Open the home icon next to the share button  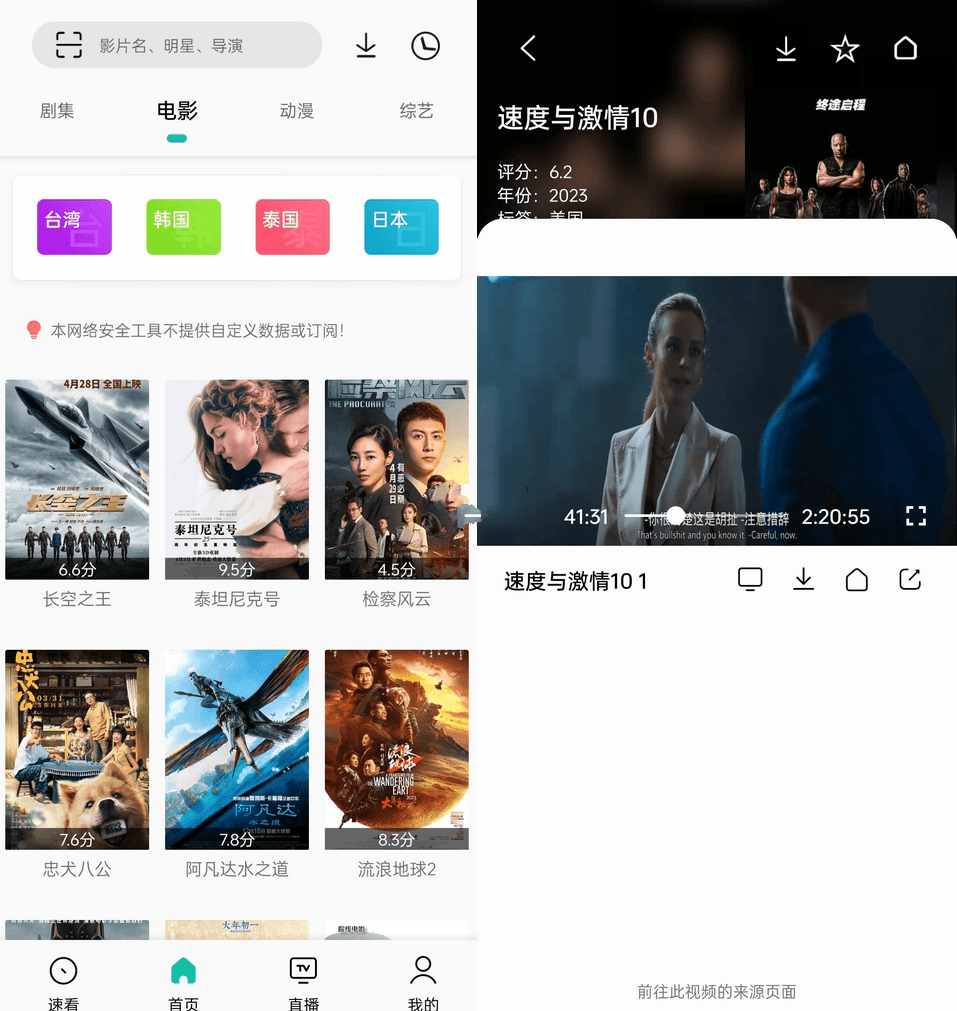(x=856, y=579)
